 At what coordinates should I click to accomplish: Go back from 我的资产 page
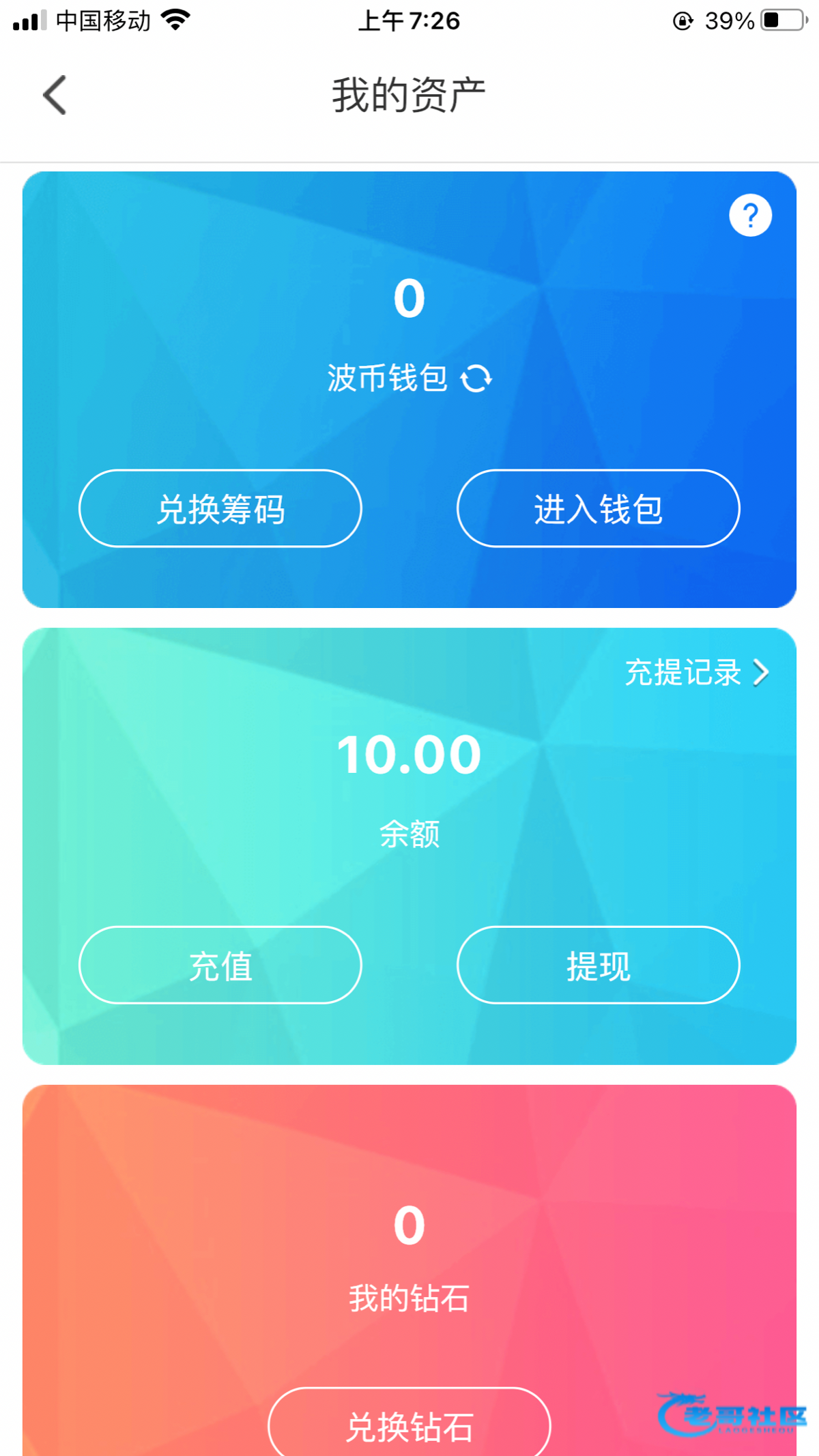tap(55, 95)
